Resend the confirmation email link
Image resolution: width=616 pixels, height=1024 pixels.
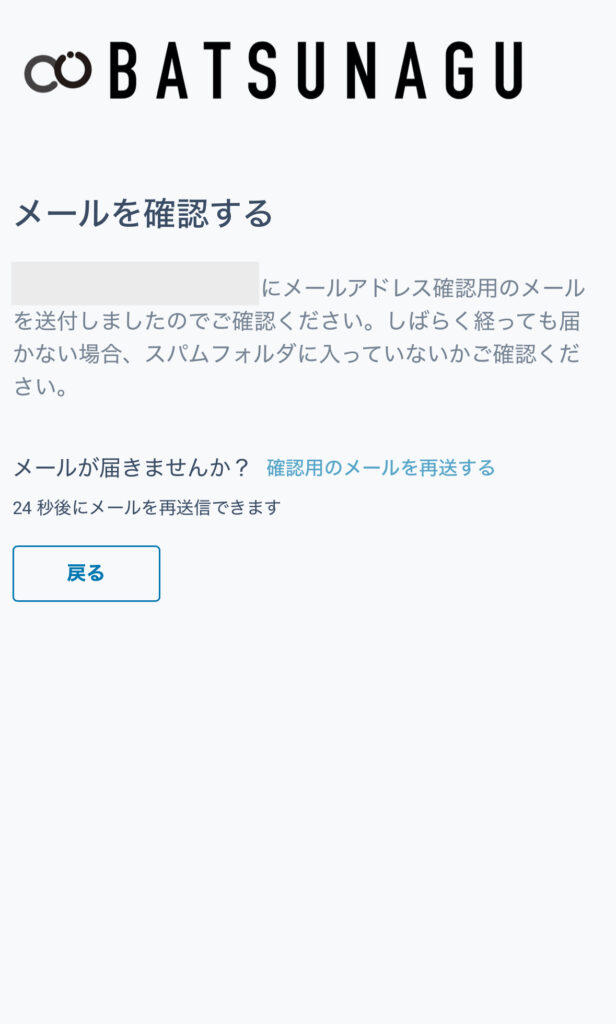click(x=381, y=468)
